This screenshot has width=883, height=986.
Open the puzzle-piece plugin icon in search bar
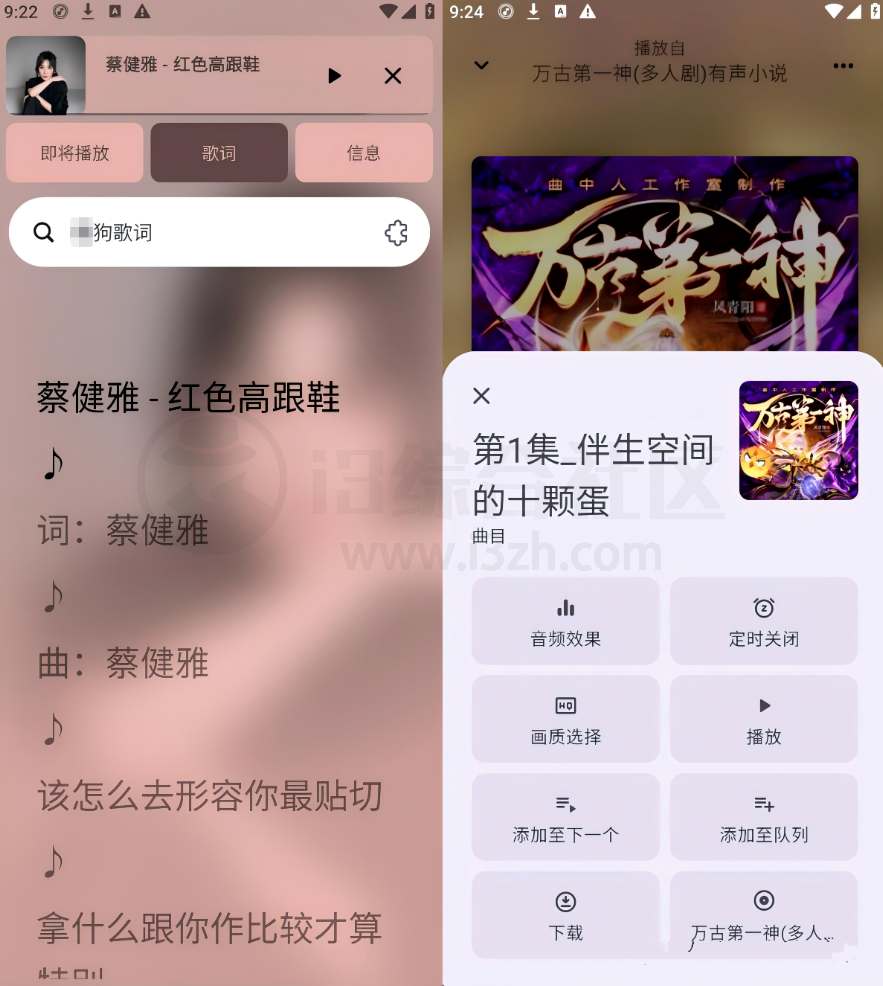396,233
